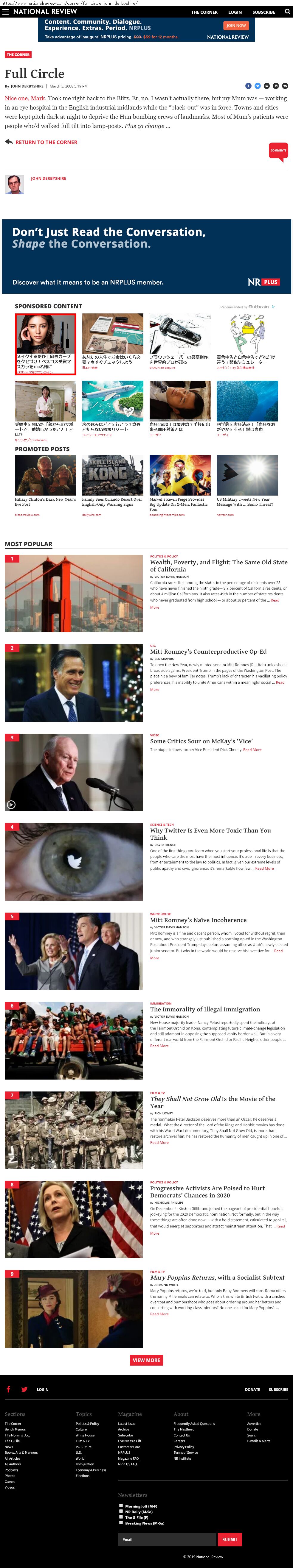
Task: Open the hamburger menu
Action: coord(5,12)
